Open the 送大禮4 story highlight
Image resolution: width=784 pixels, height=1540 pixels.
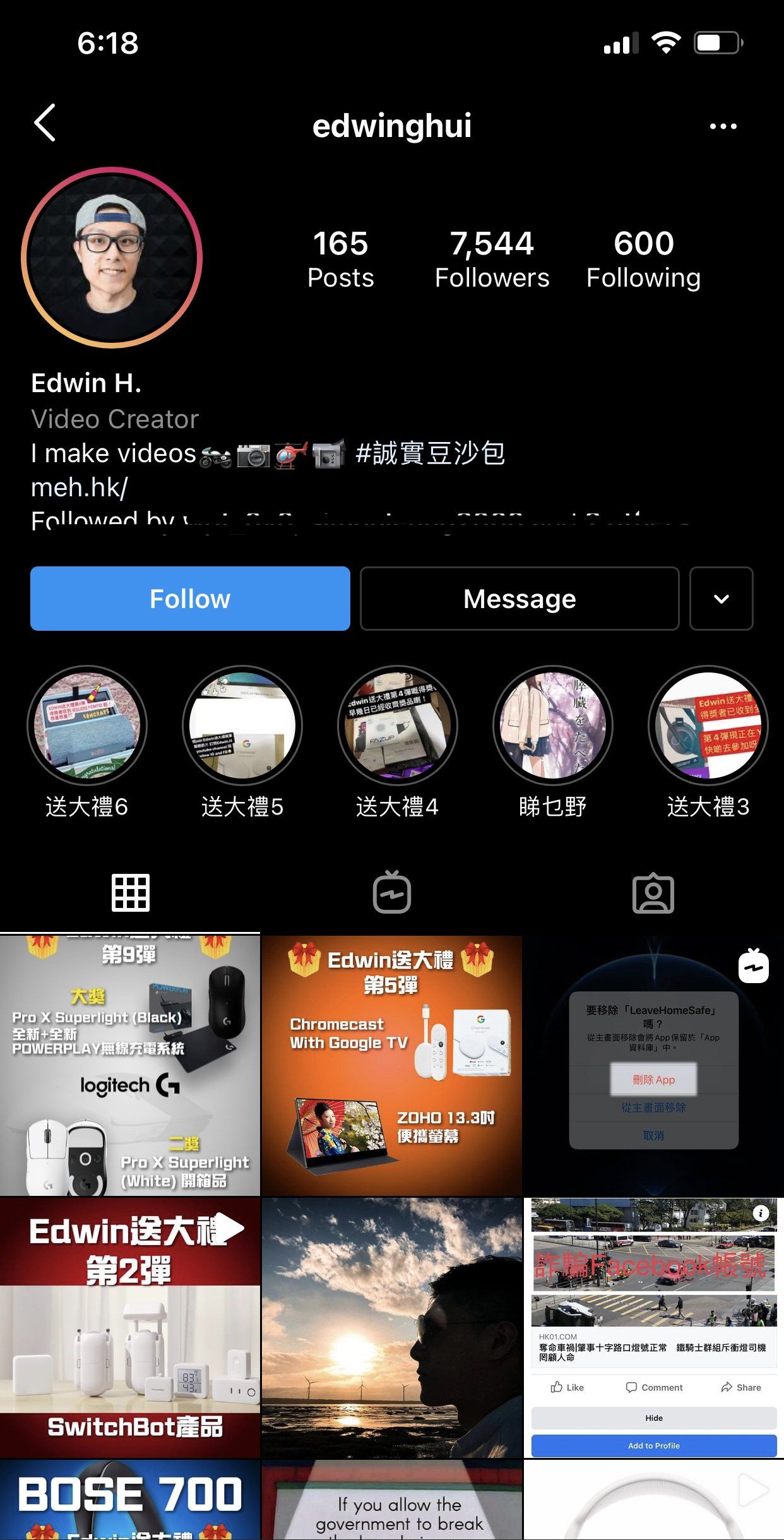pyautogui.click(x=397, y=726)
